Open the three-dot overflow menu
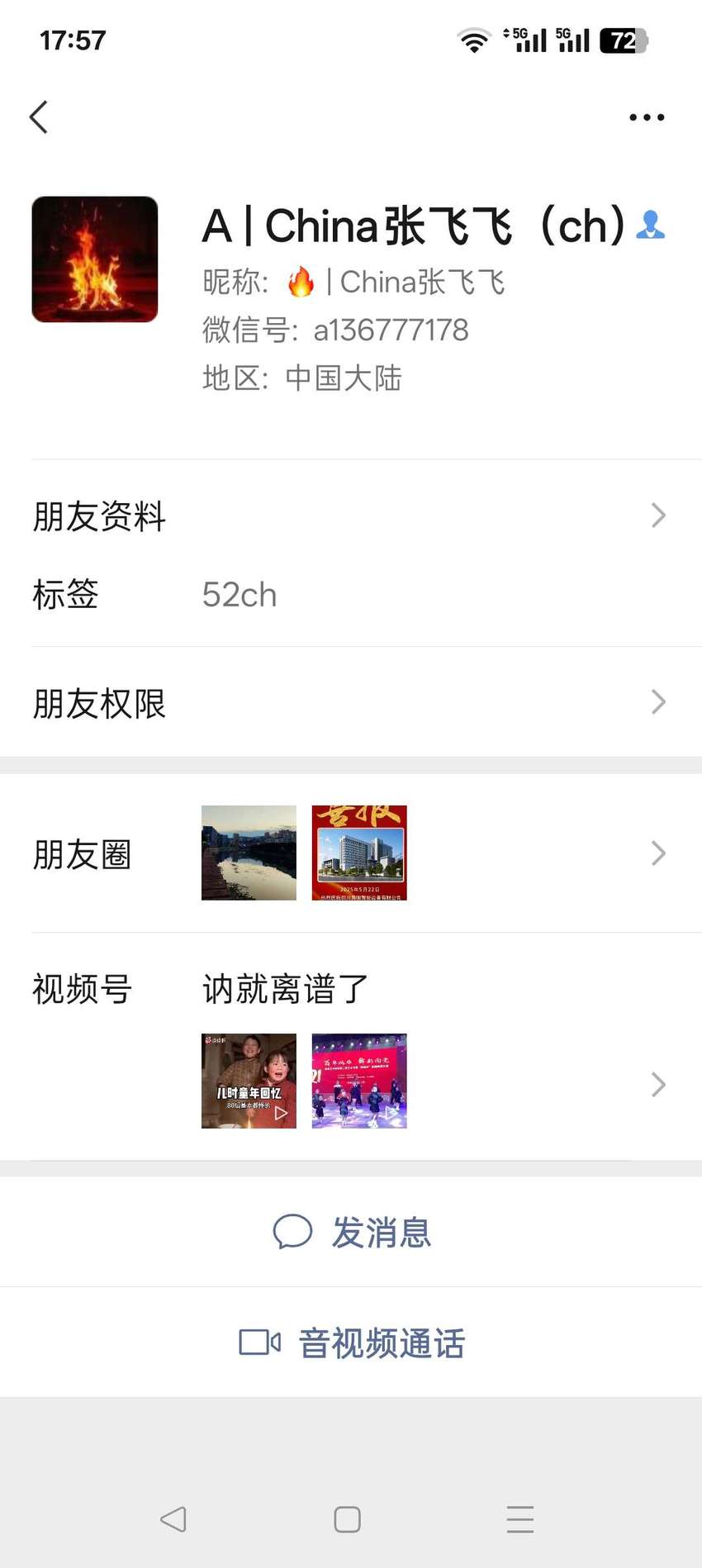 point(647,117)
